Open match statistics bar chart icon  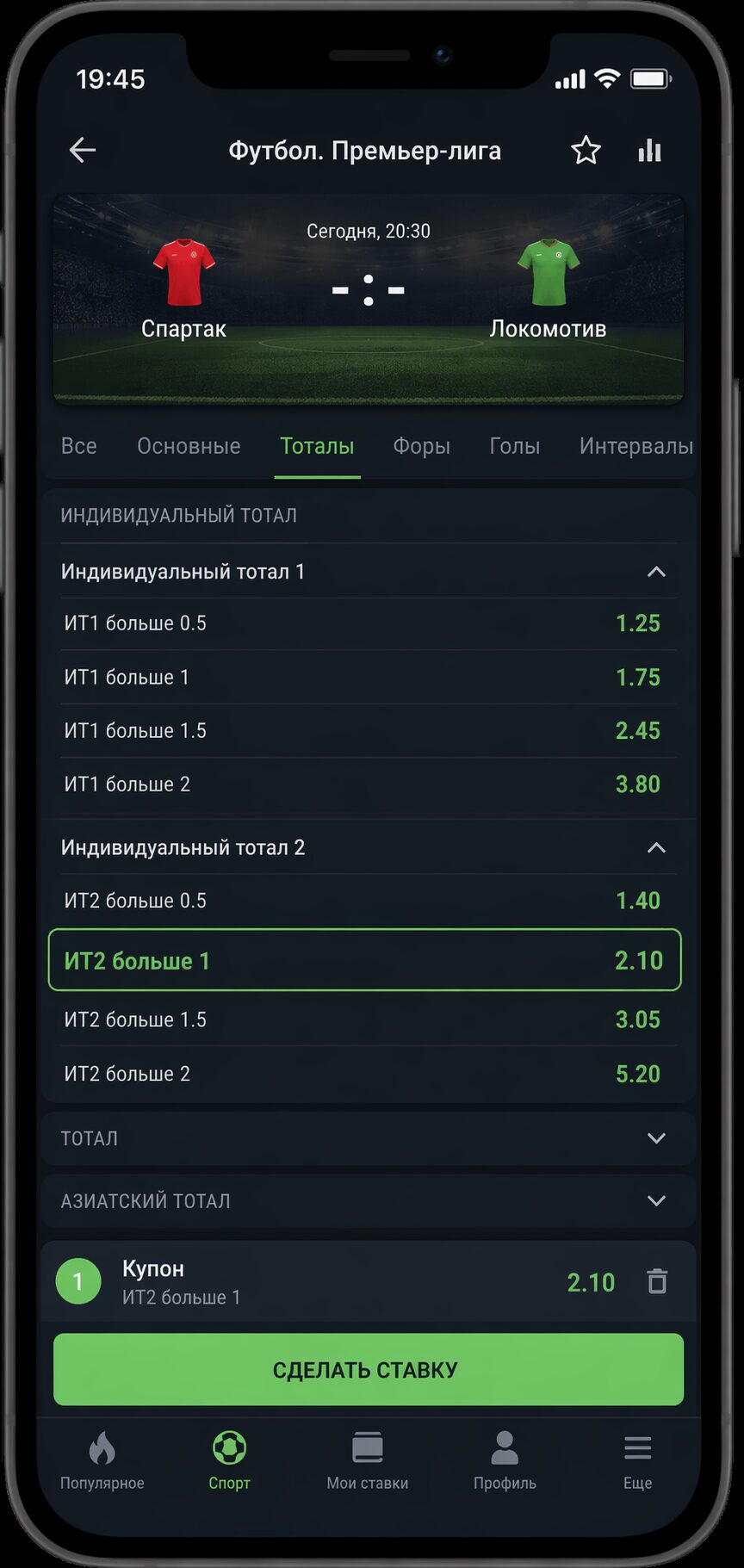[x=649, y=151]
